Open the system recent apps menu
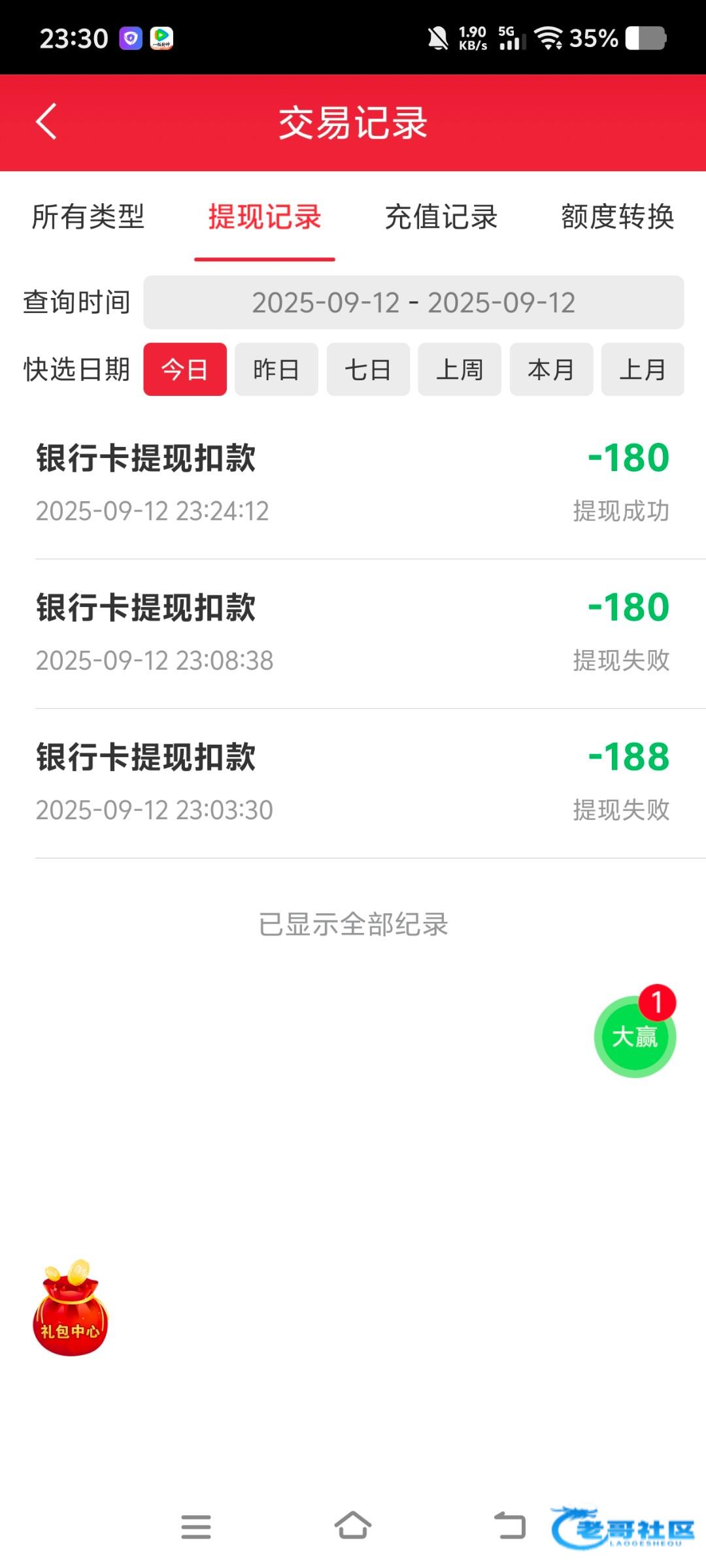 (196, 1527)
